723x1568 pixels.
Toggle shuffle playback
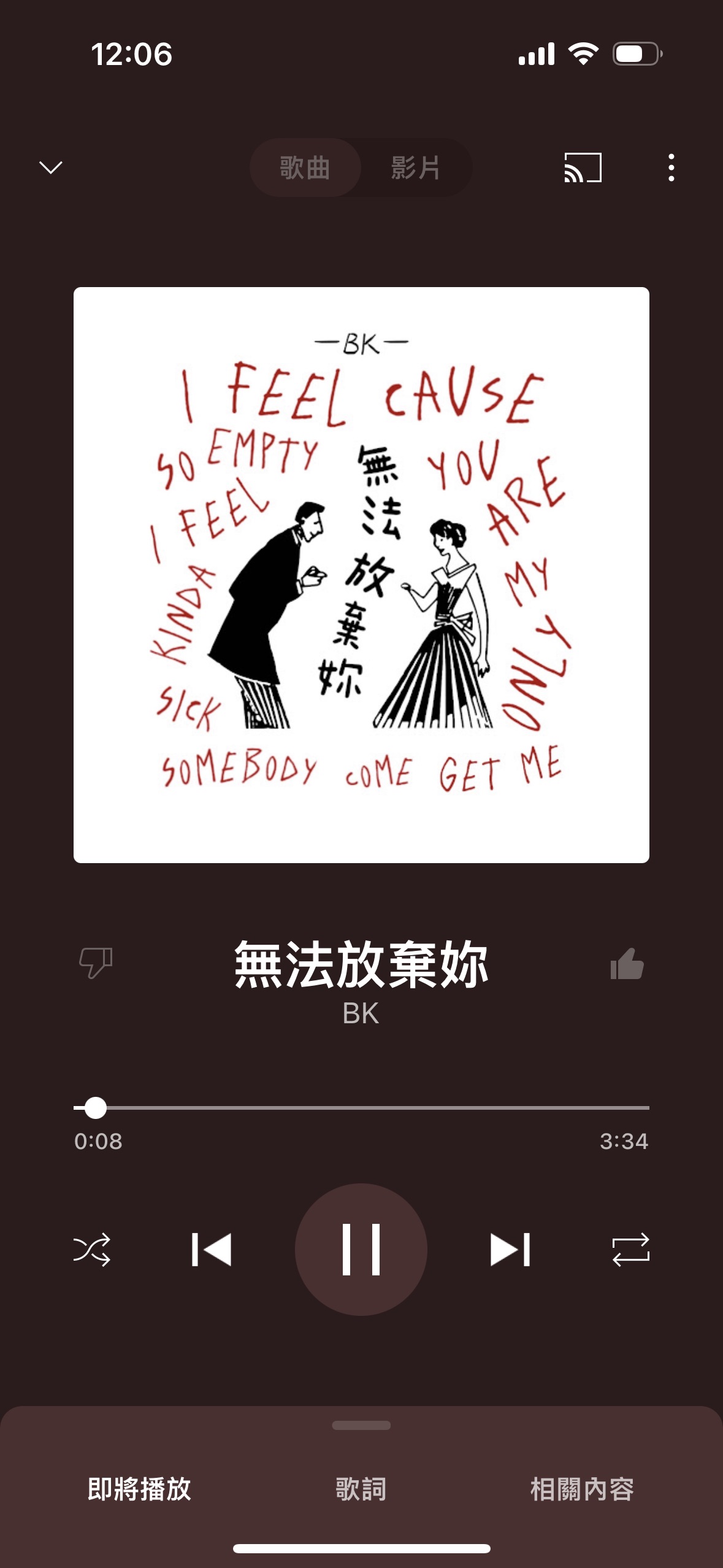point(92,1250)
